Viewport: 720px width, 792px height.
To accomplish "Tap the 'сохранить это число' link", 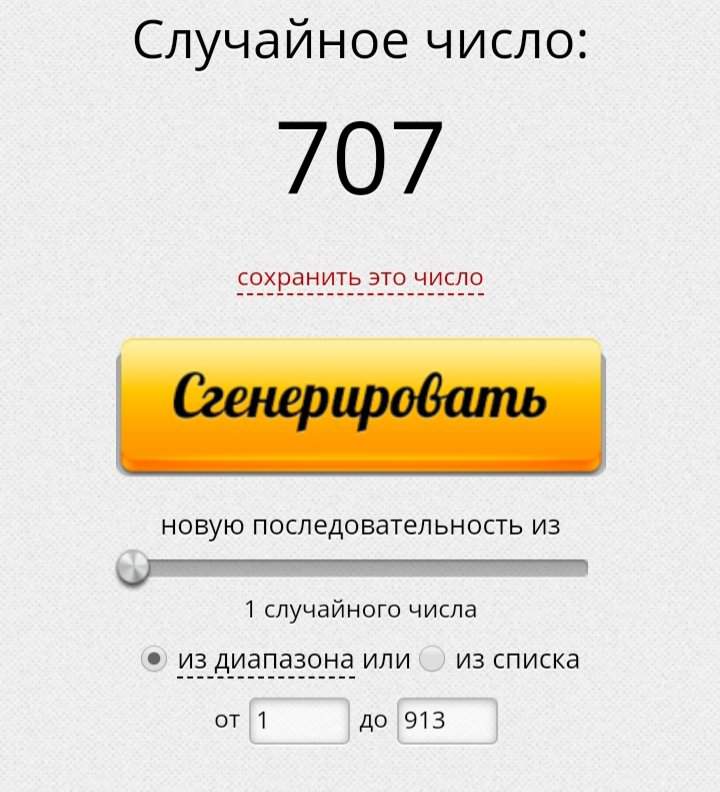I will tap(360, 278).
